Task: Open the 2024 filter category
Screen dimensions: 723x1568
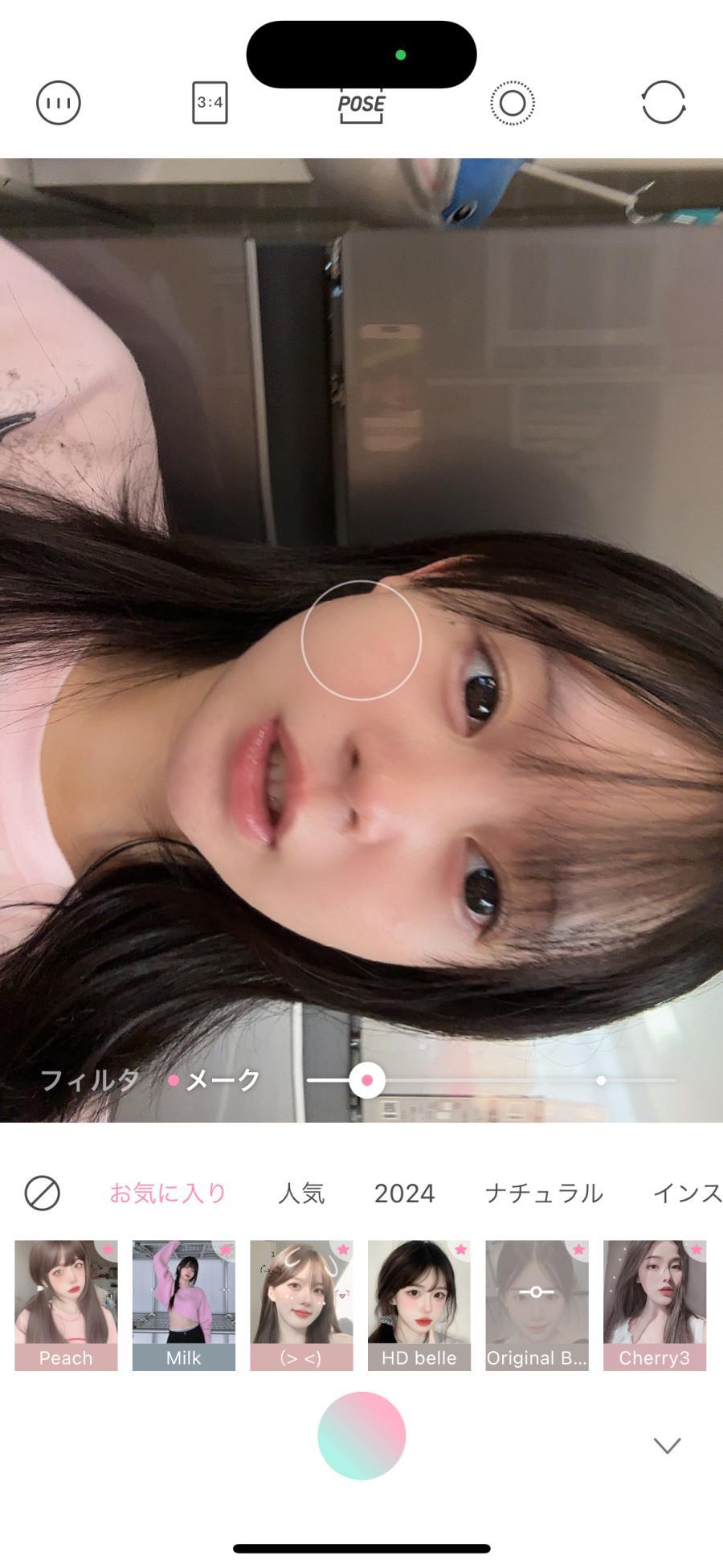Action: coord(404,1193)
